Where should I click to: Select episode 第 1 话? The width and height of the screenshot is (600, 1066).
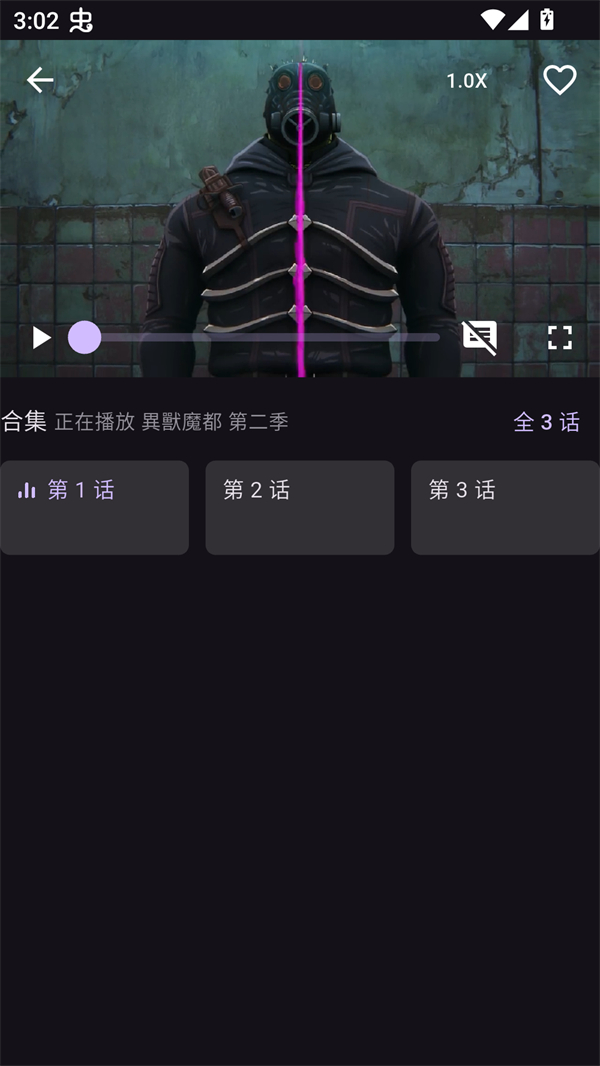94,507
